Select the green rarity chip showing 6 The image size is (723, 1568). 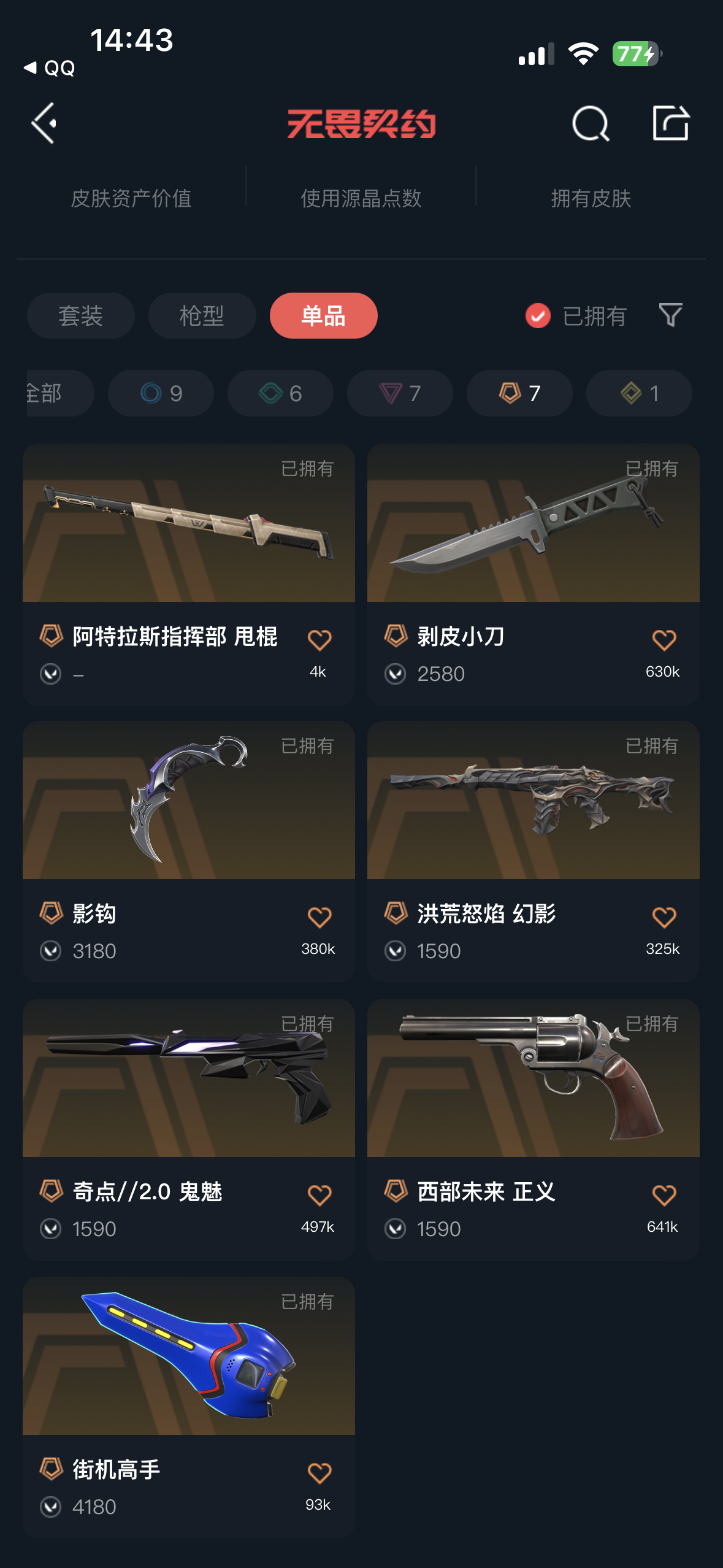coord(280,393)
